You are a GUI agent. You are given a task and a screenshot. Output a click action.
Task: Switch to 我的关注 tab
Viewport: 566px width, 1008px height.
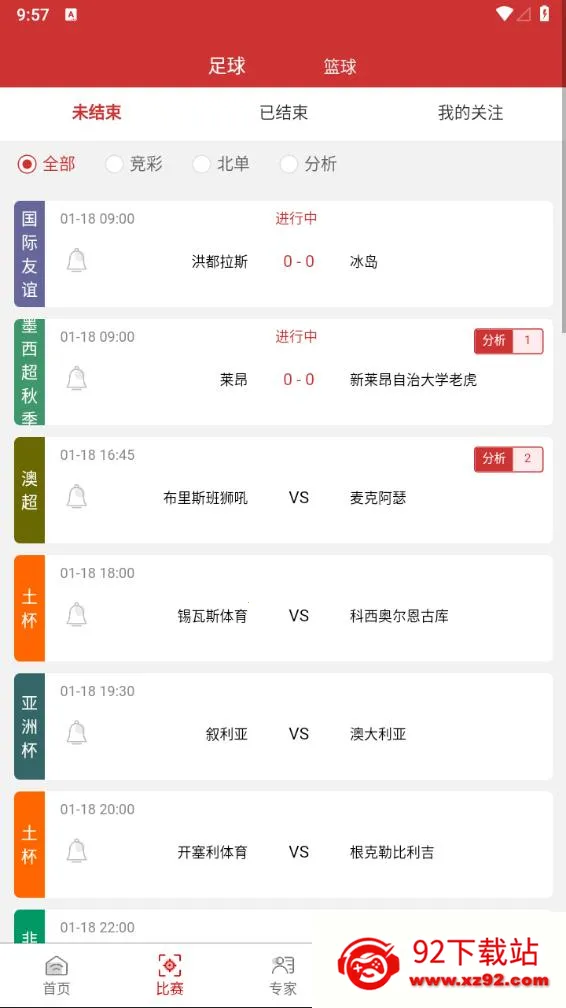470,112
